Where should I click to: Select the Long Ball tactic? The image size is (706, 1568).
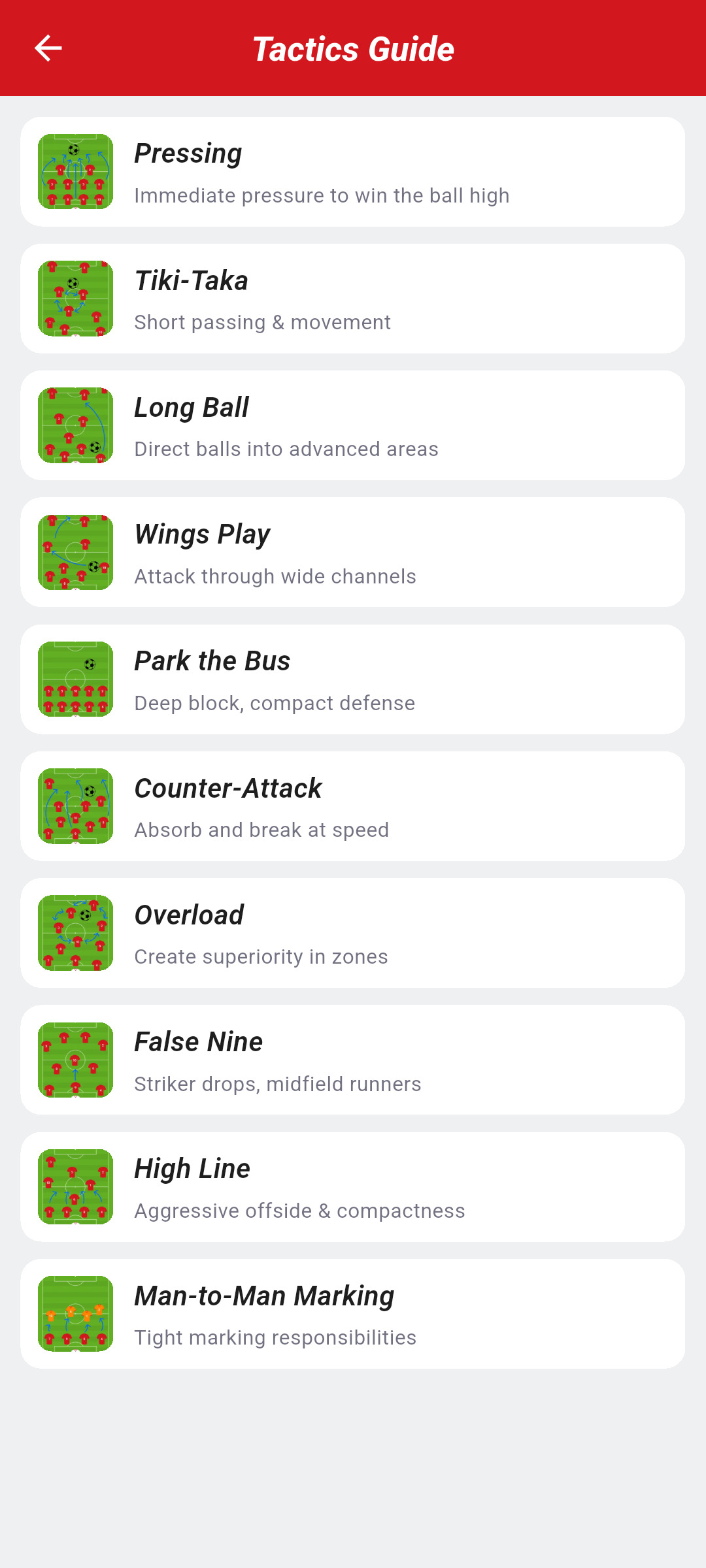[x=353, y=425]
